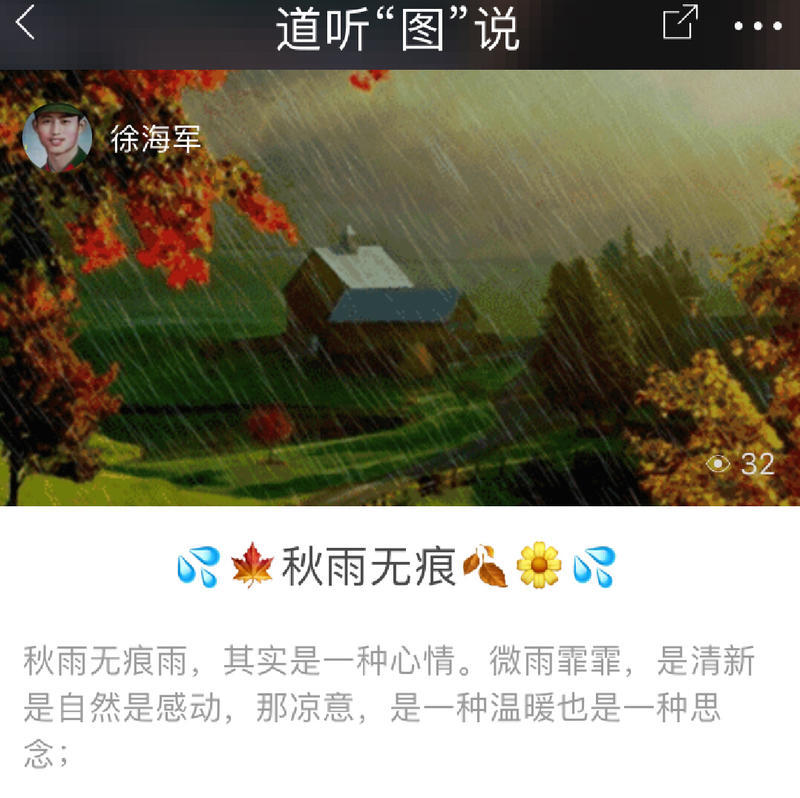Open 徐海军's profile avatar
Screen dimensions: 800x798
tap(57, 137)
